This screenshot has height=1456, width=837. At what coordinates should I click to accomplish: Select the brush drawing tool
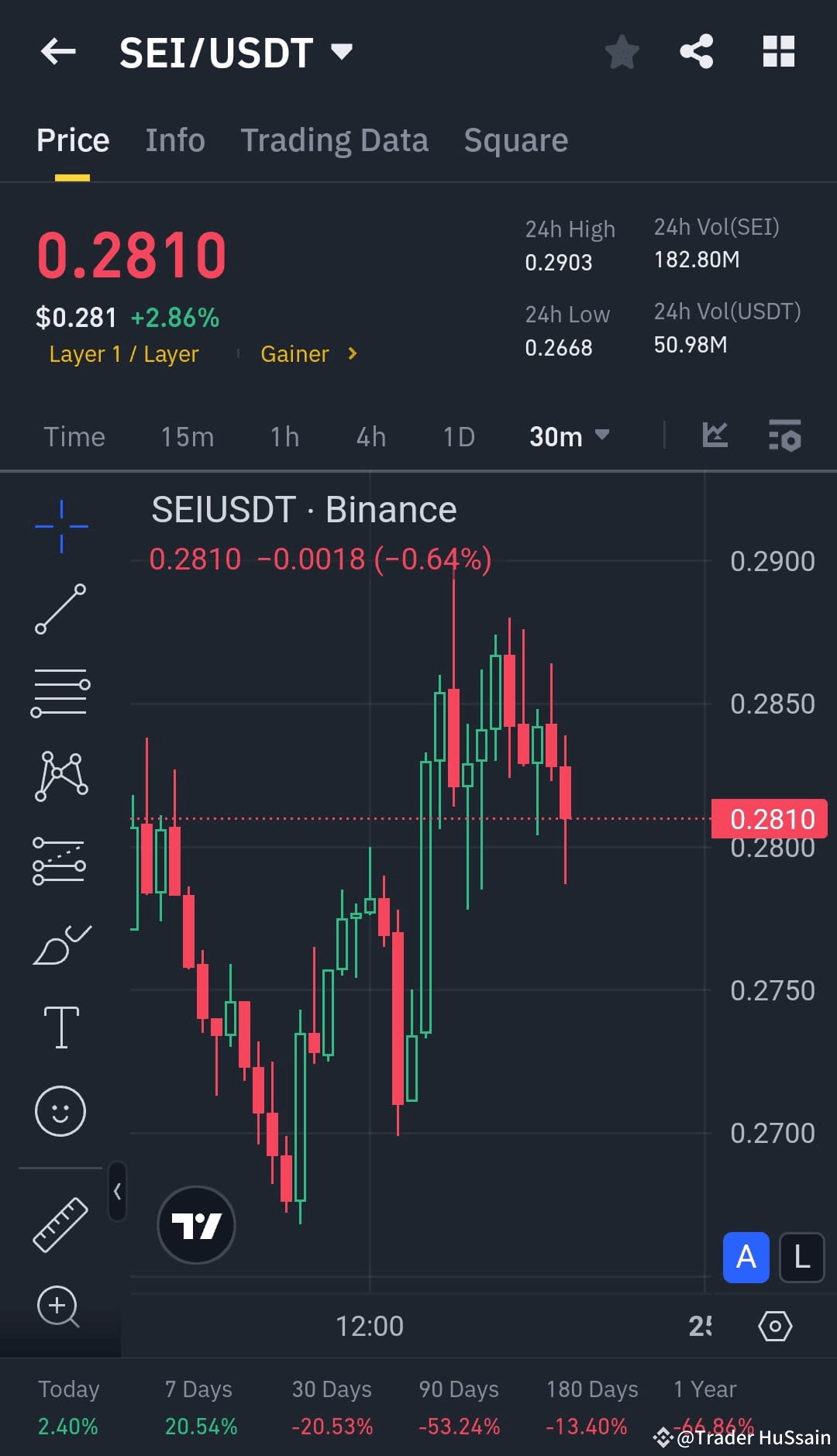point(60,944)
